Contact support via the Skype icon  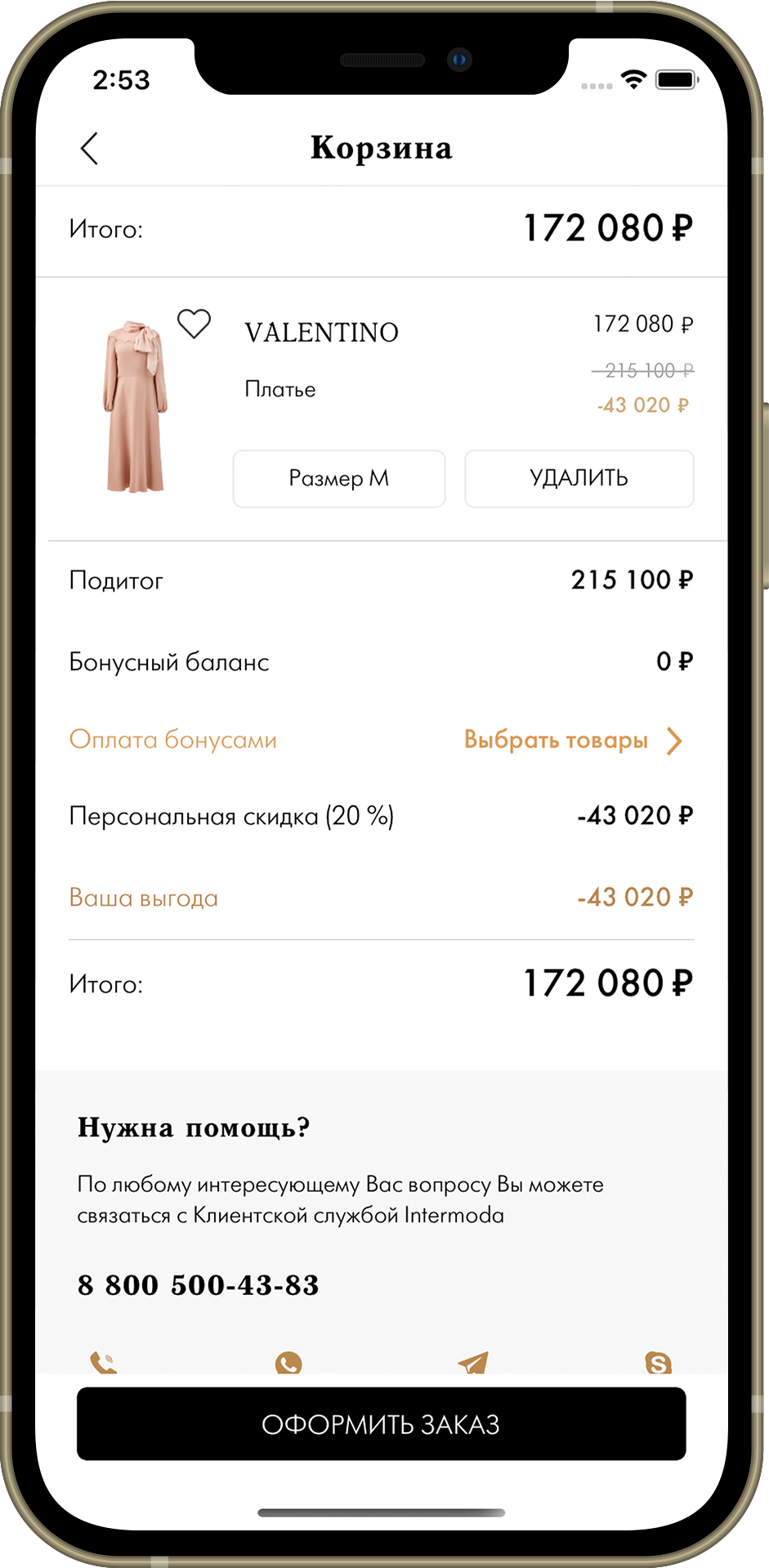tap(658, 1363)
